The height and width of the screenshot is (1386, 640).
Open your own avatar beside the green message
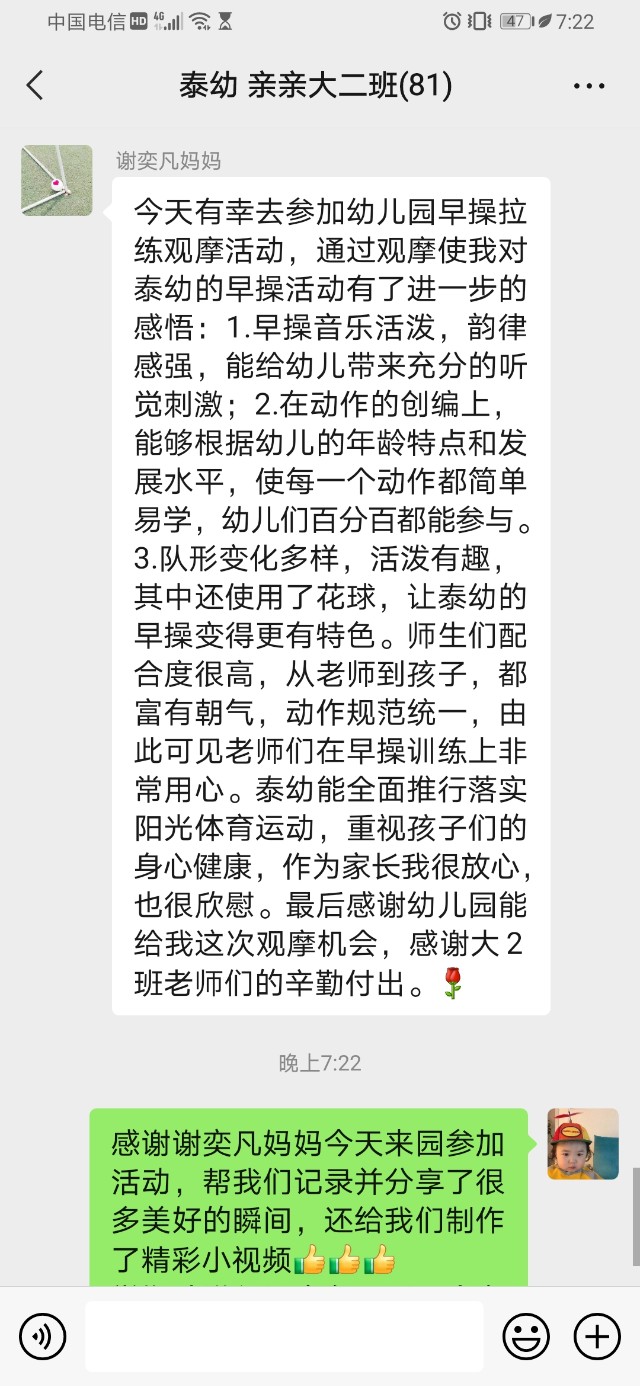[x=583, y=1144]
